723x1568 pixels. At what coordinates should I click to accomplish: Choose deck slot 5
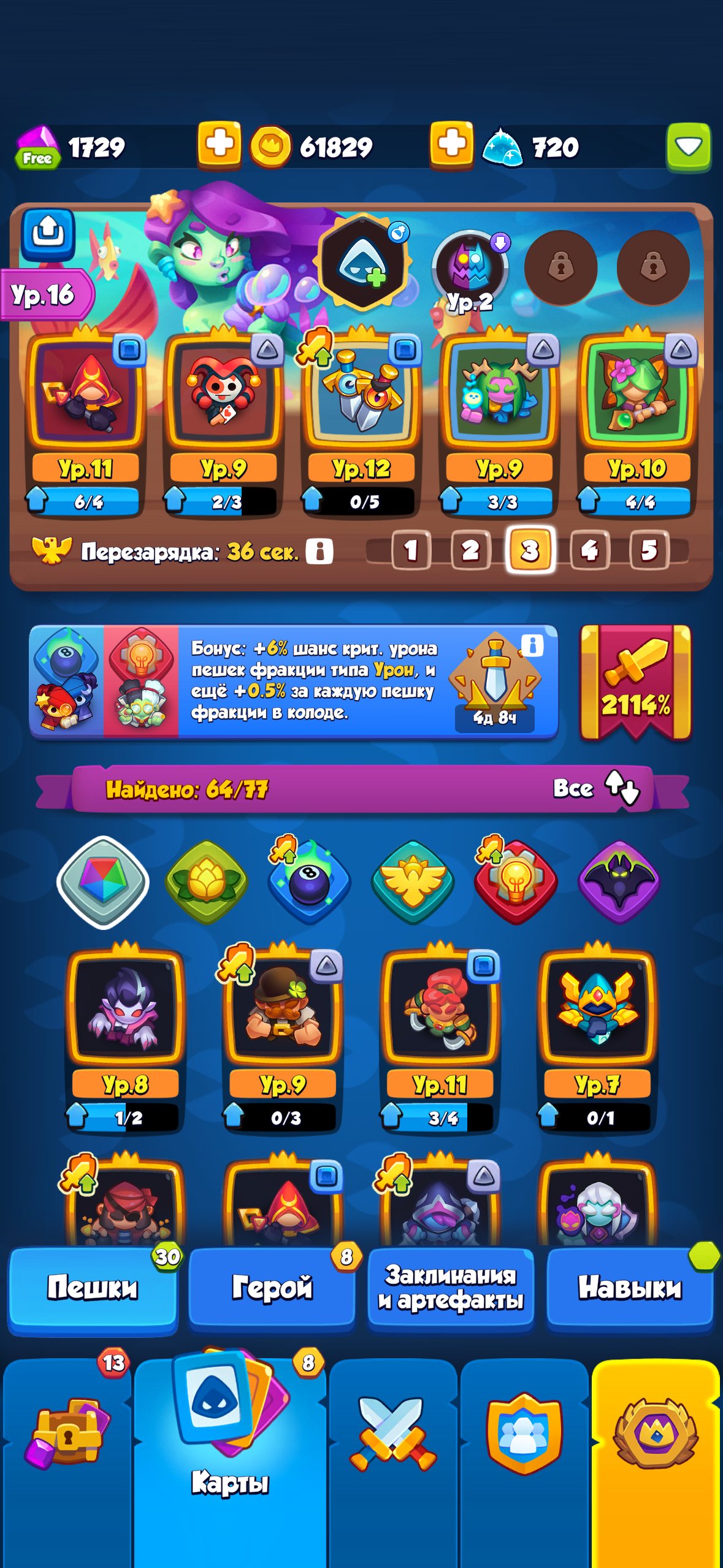tap(649, 550)
